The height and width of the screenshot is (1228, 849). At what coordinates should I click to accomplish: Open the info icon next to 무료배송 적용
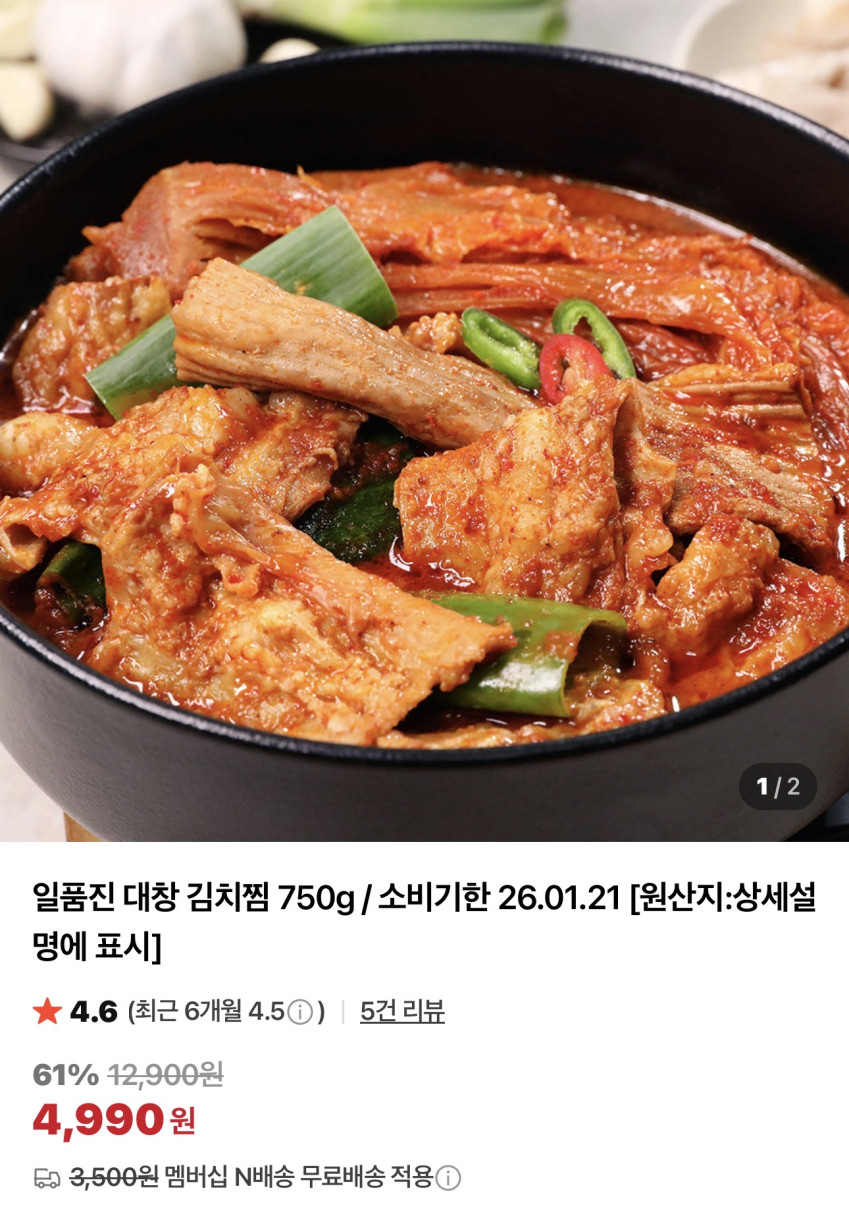click(449, 1178)
